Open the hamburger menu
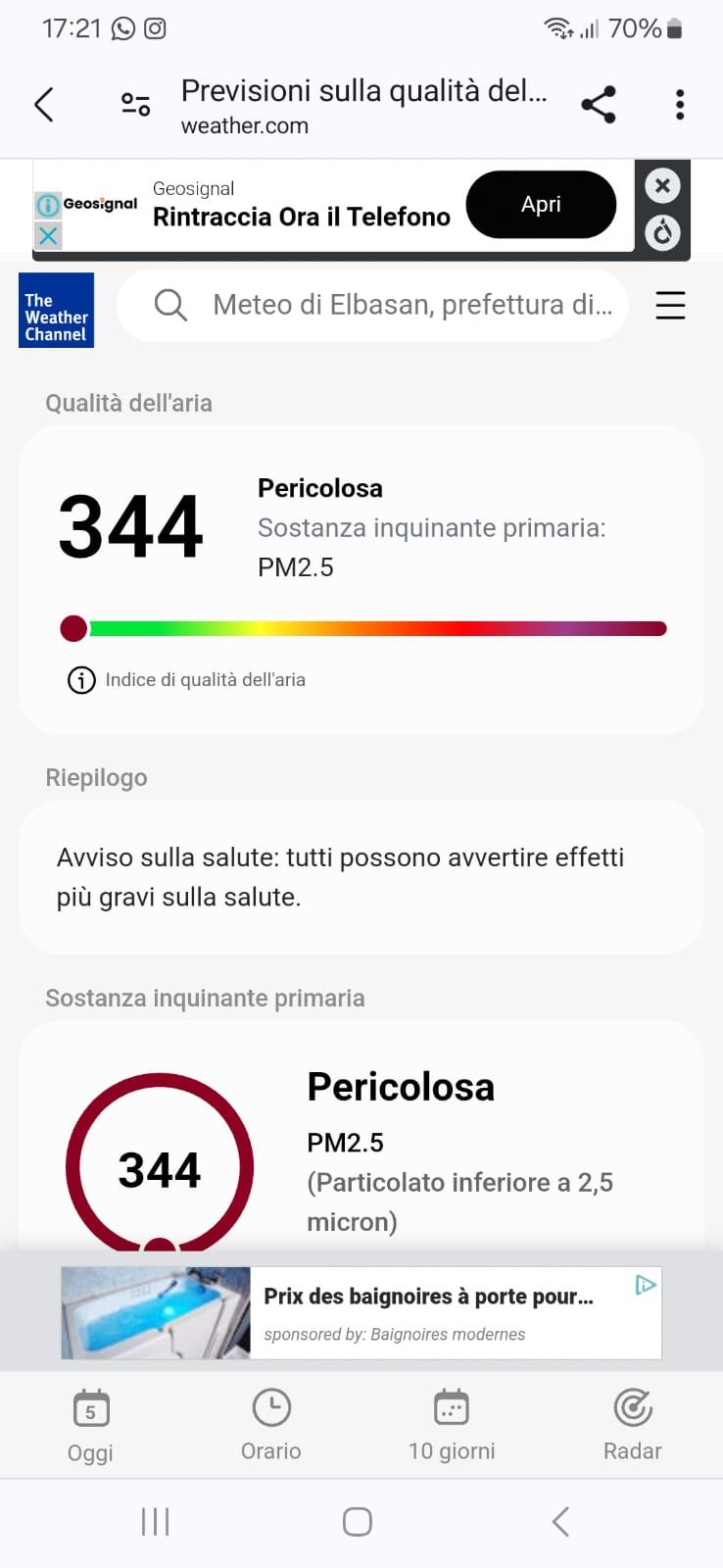 670,306
